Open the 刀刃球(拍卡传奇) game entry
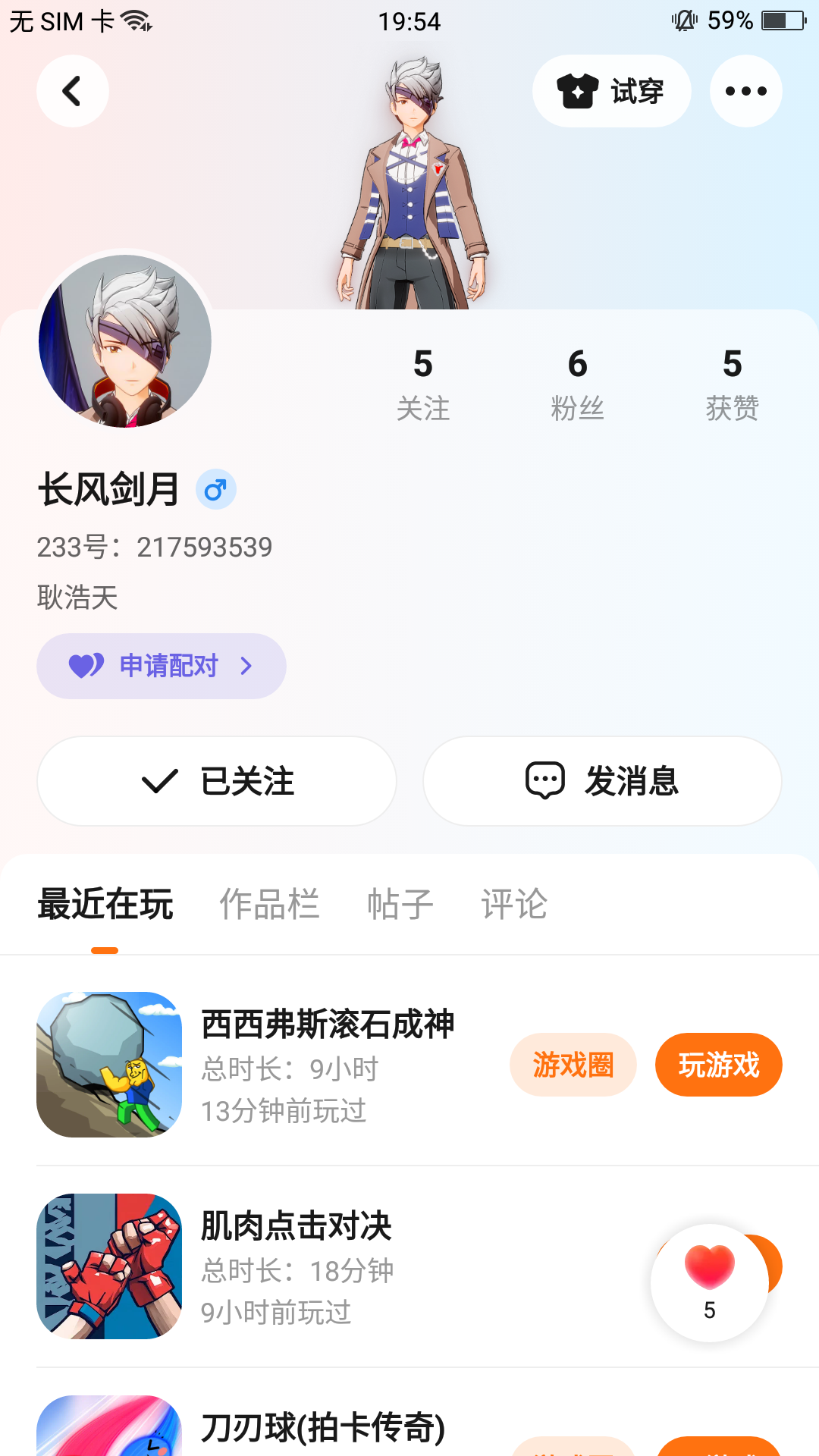 (322, 1427)
